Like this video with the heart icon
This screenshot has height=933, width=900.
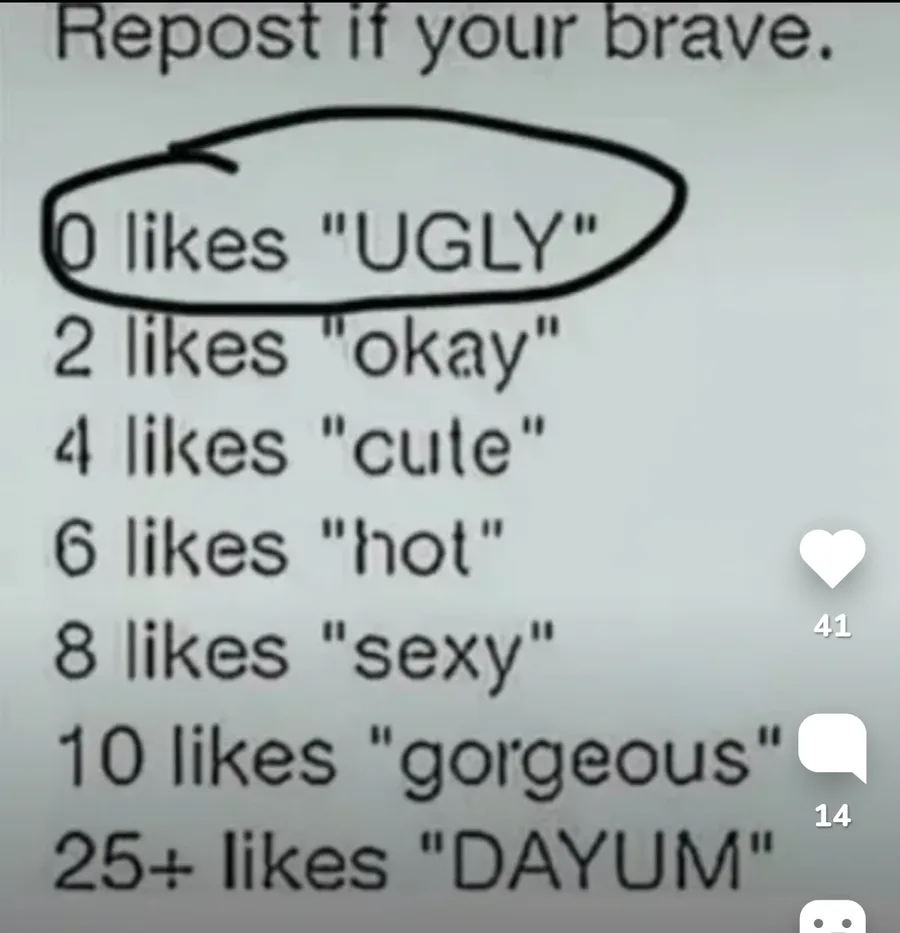click(832, 558)
